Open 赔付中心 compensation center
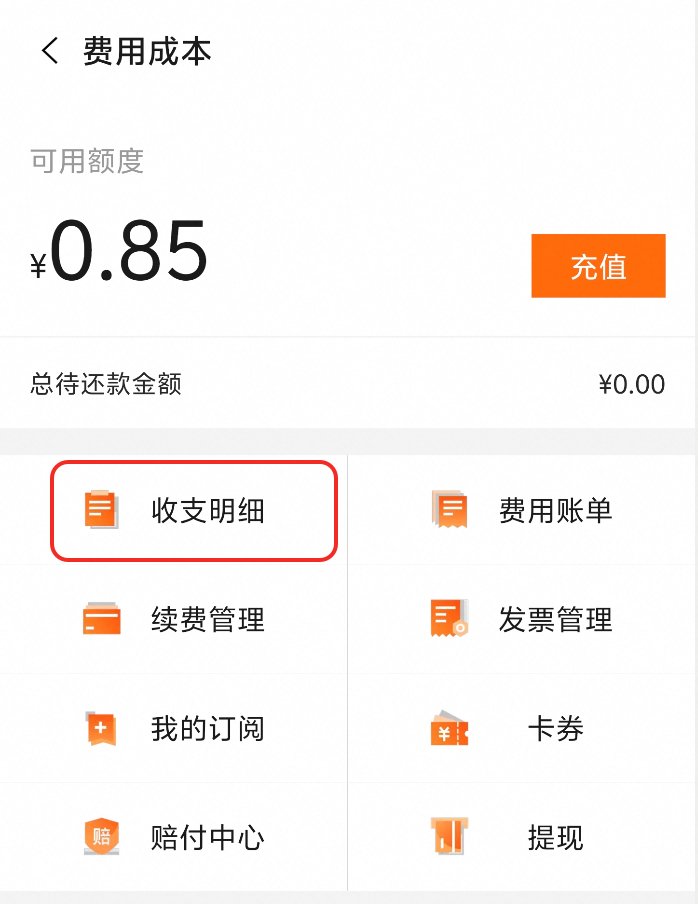This screenshot has width=698, height=904. (174, 837)
